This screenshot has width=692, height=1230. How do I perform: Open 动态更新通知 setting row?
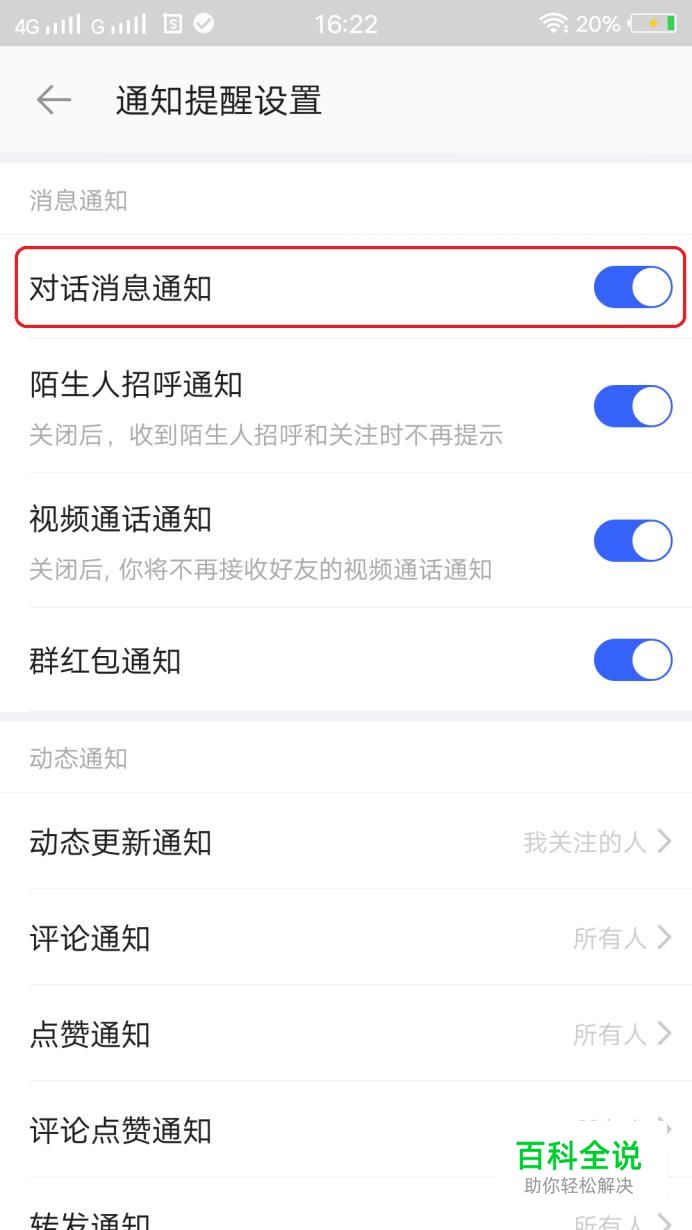point(346,842)
